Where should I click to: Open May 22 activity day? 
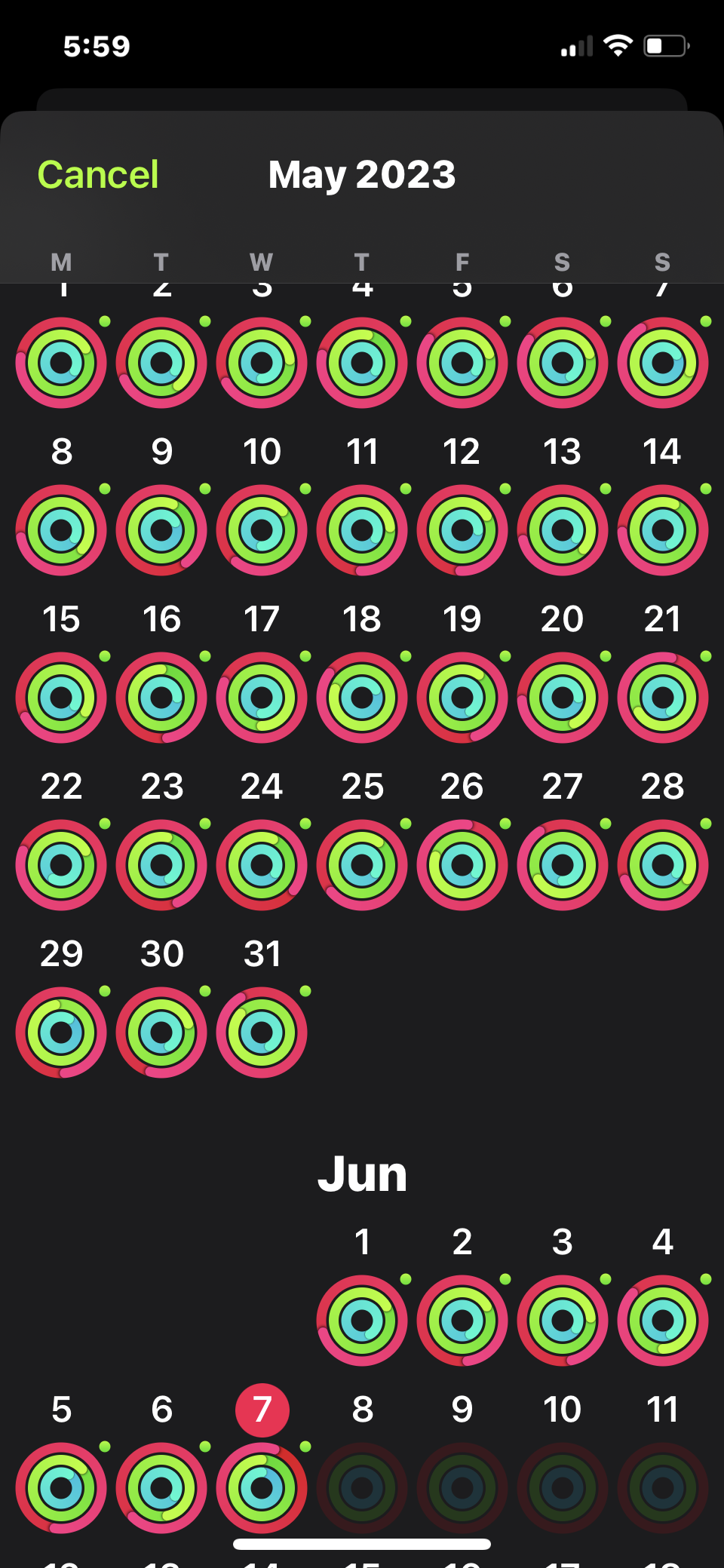tap(61, 865)
